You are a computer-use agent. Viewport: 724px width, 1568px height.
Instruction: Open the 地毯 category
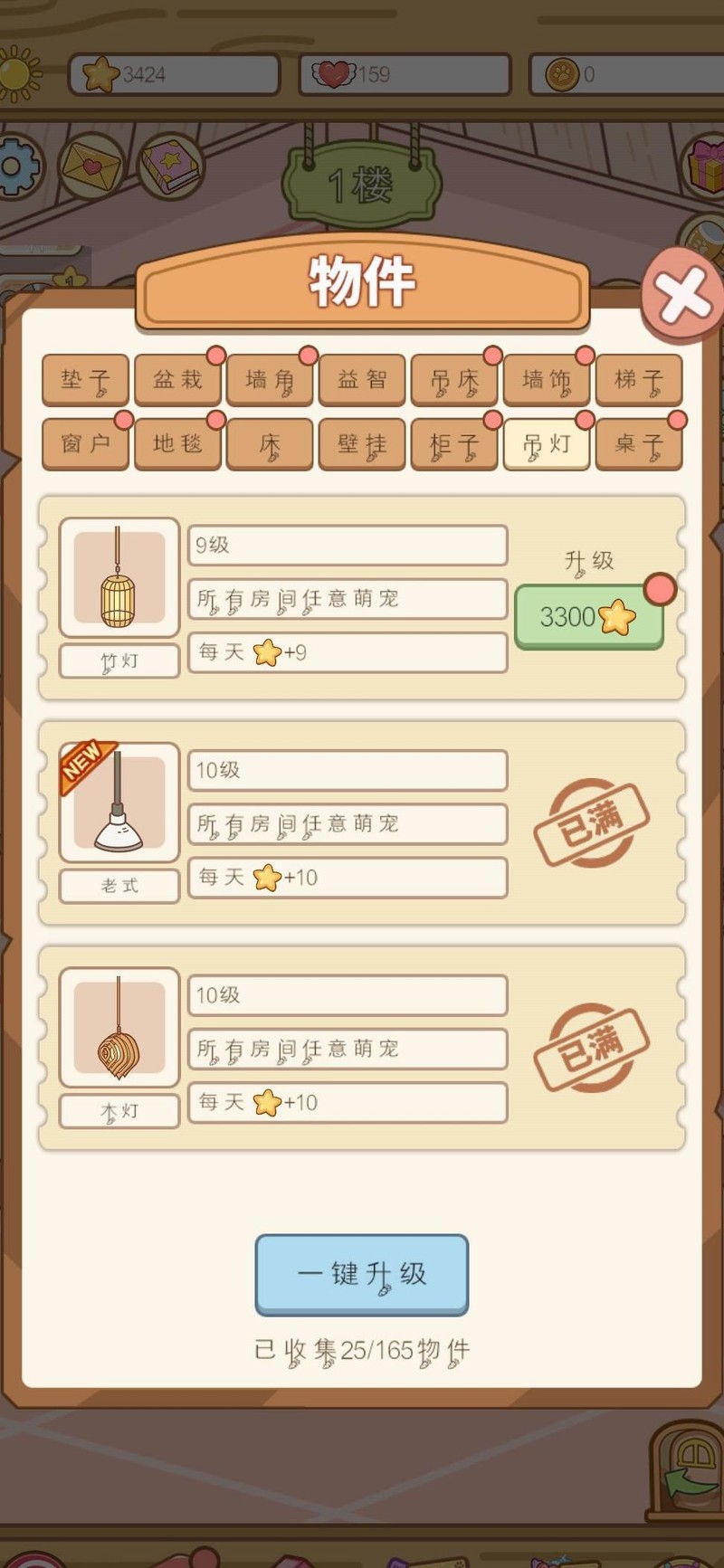177,443
